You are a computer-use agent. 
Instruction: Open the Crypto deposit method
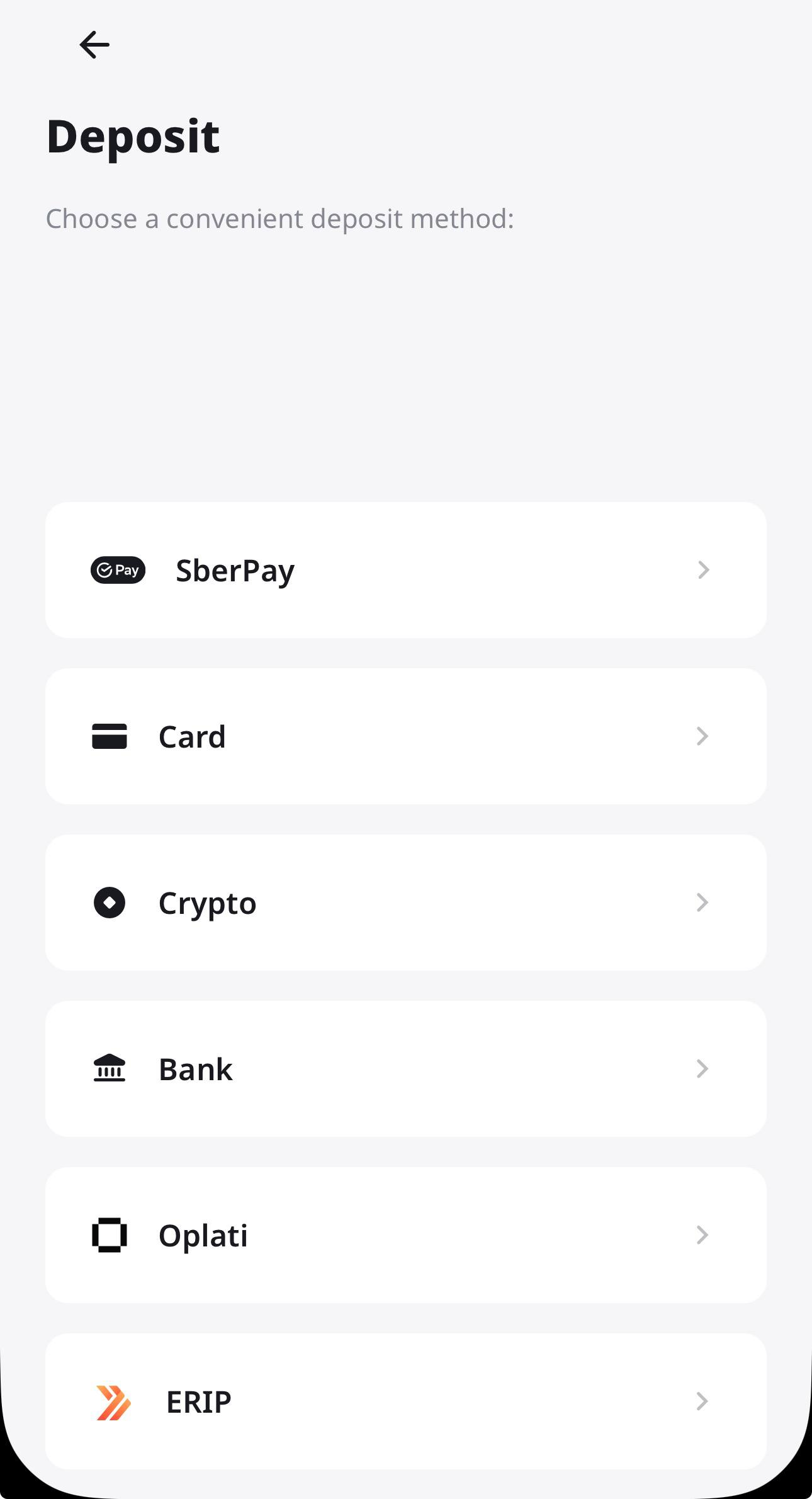tap(405, 903)
